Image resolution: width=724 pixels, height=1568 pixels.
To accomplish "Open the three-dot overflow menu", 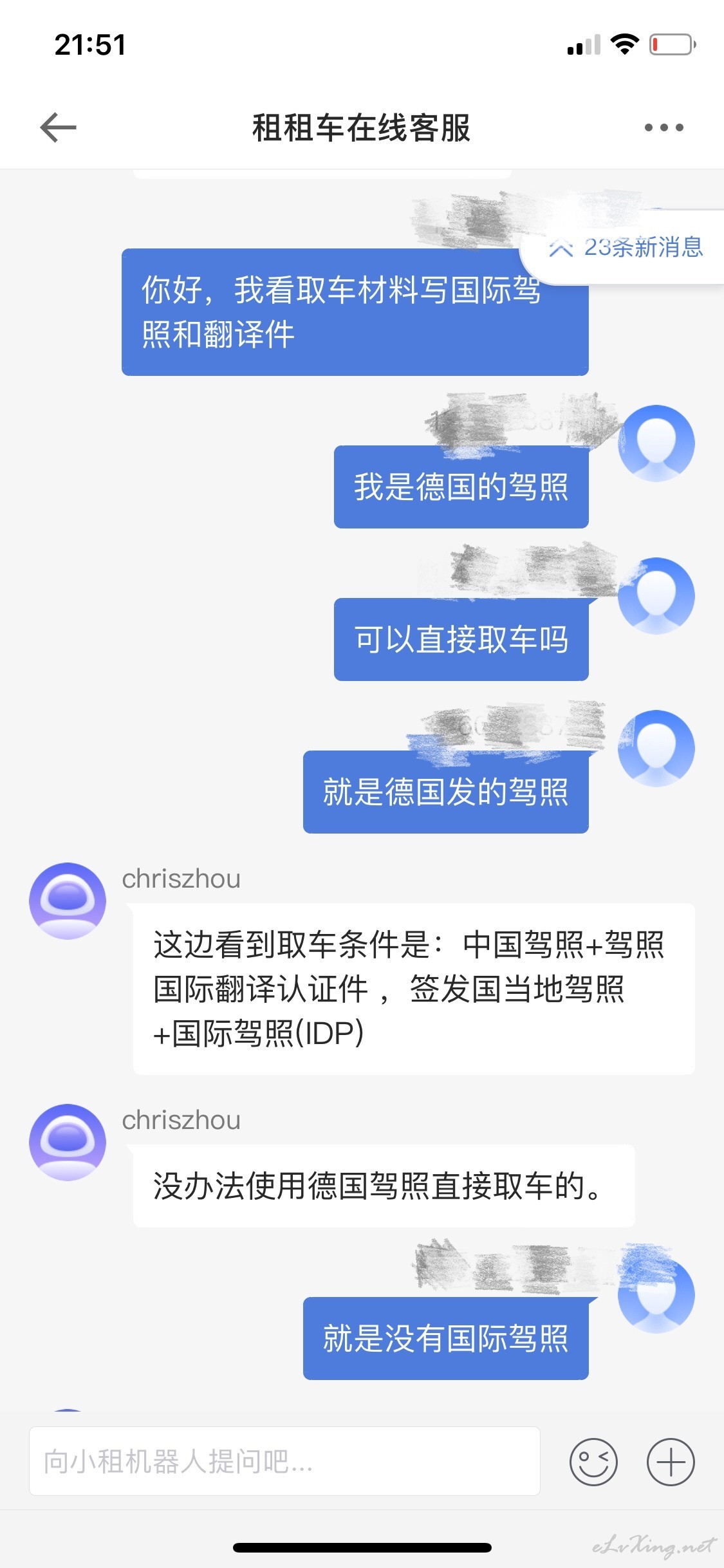I will point(664,127).
